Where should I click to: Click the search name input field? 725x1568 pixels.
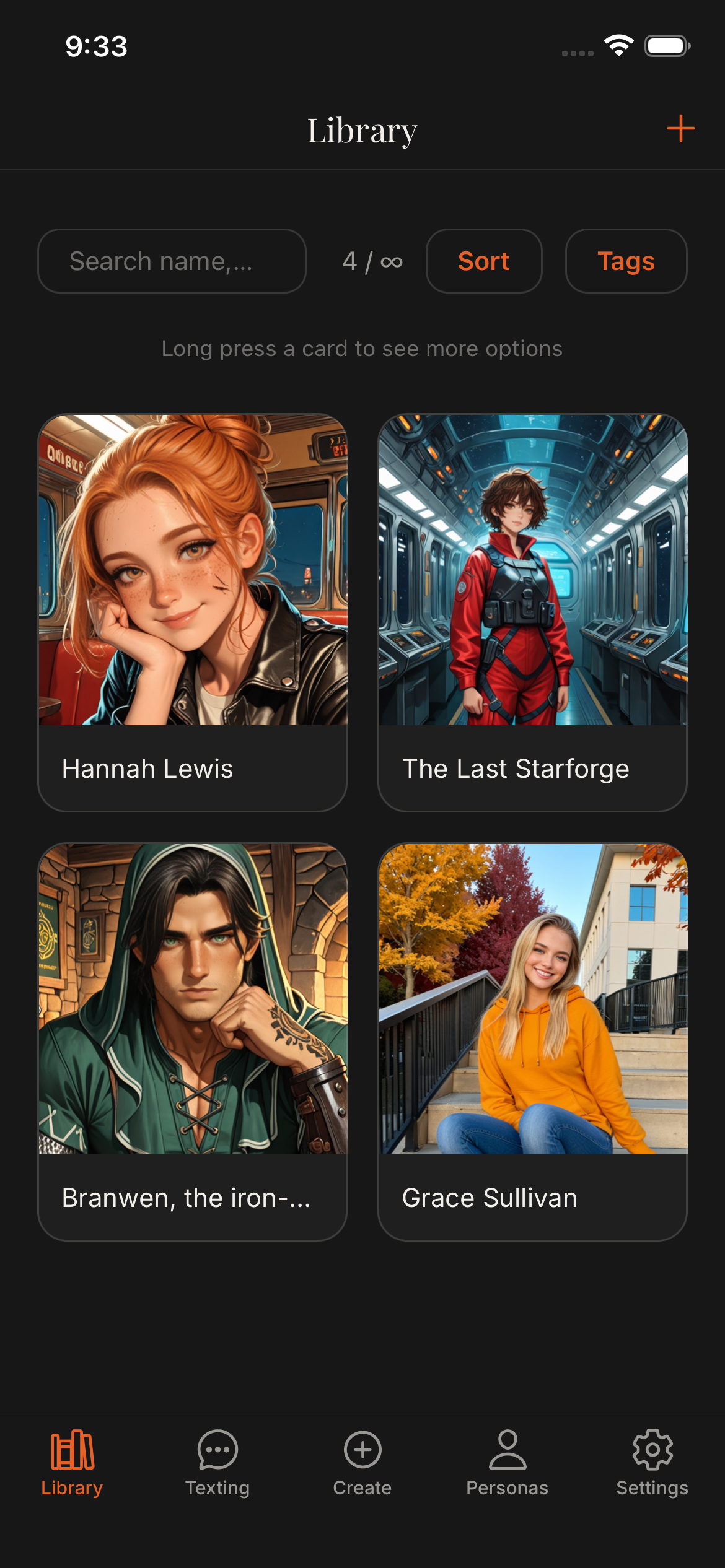(x=172, y=261)
